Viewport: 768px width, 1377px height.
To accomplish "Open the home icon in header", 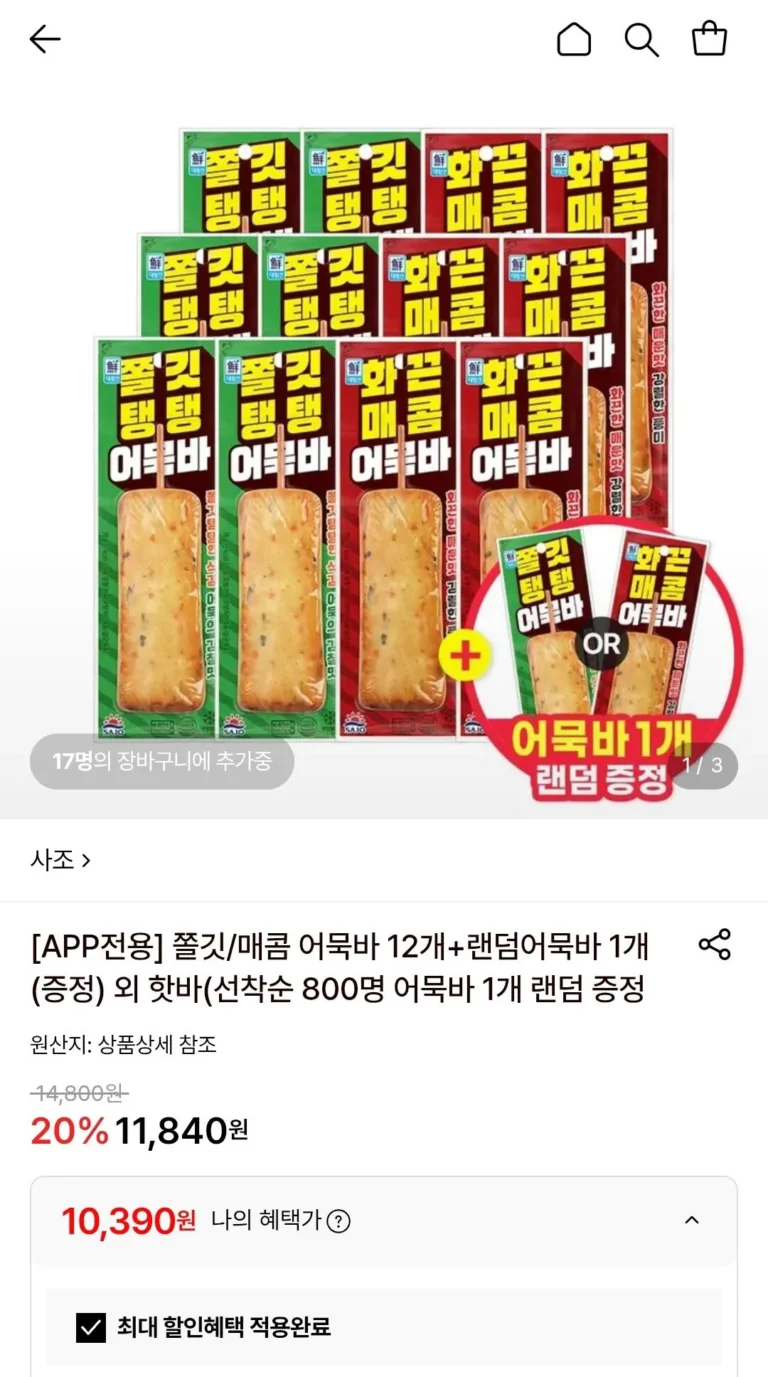I will tap(574, 39).
